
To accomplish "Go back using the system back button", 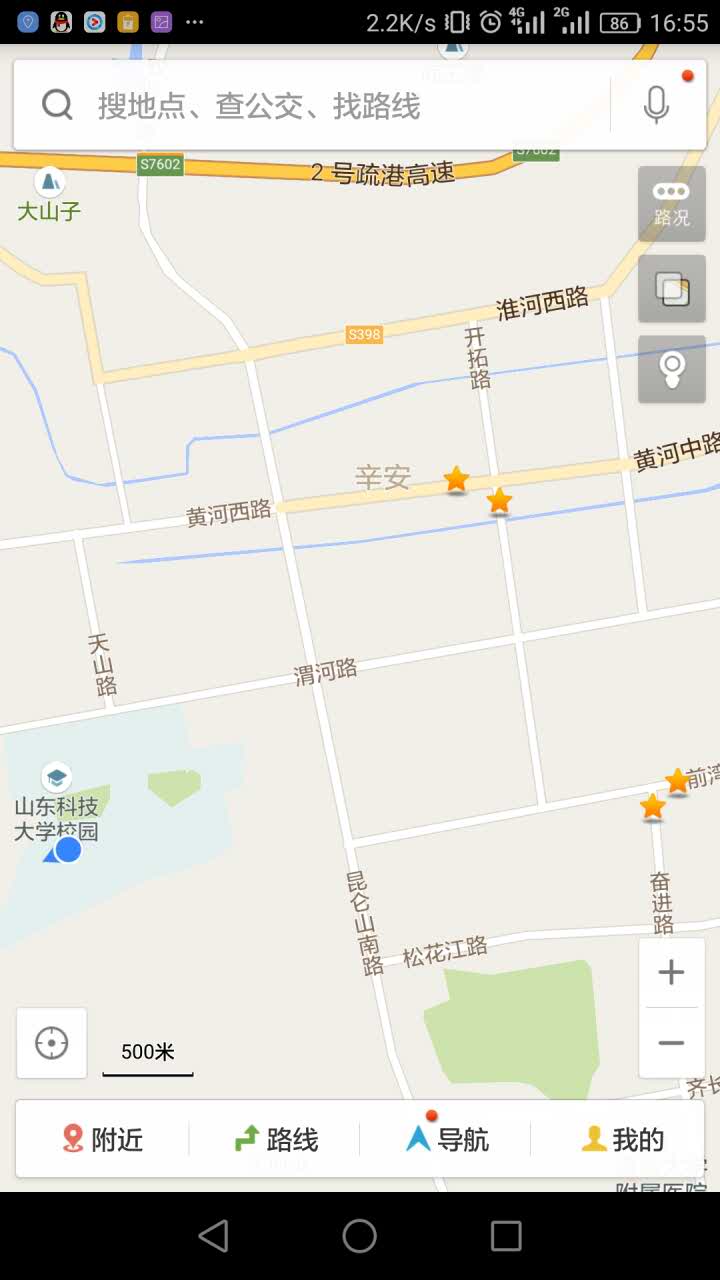I will (213, 1236).
